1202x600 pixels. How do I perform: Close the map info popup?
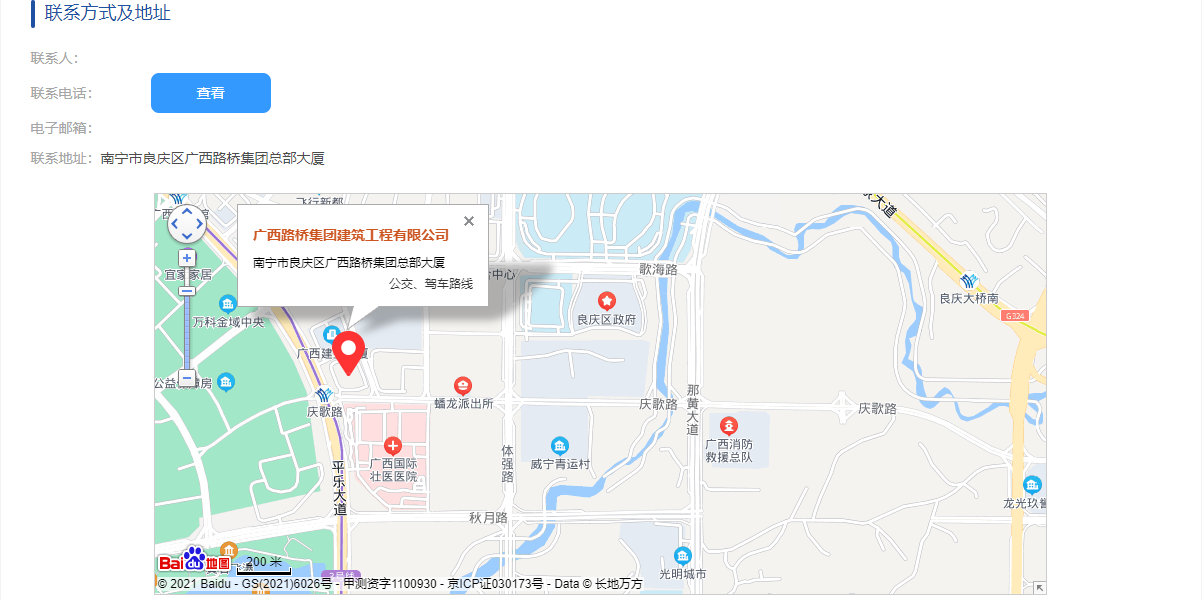[x=469, y=221]
